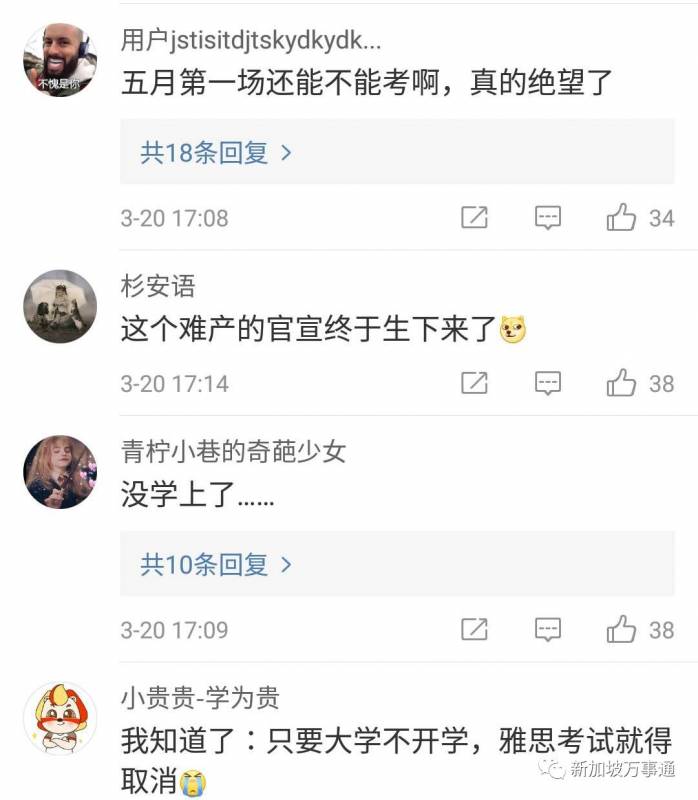Expand the 10 replies under 青柠小巷的奇葩少女's comment
This screenshot has height=800, width=698.
pos(216,565)
